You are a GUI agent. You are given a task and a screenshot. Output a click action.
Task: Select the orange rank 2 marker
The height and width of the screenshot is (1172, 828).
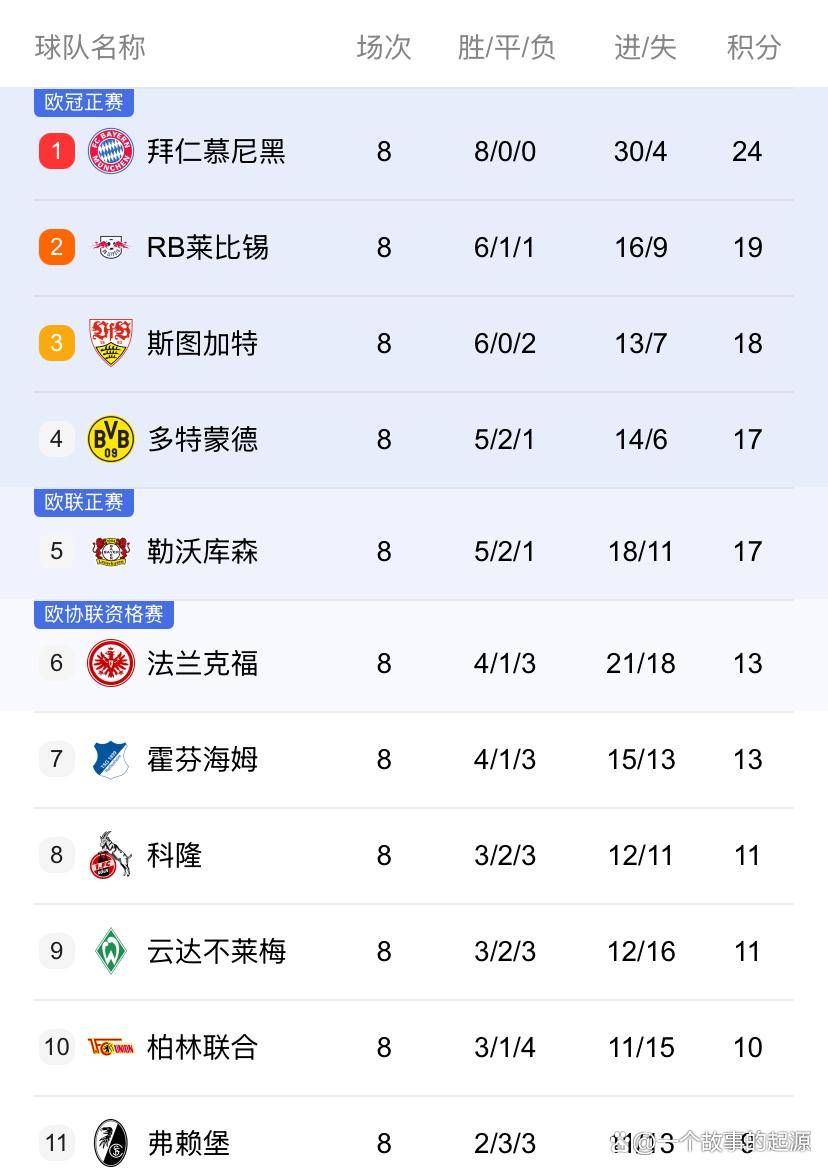[x=56, y=247]
